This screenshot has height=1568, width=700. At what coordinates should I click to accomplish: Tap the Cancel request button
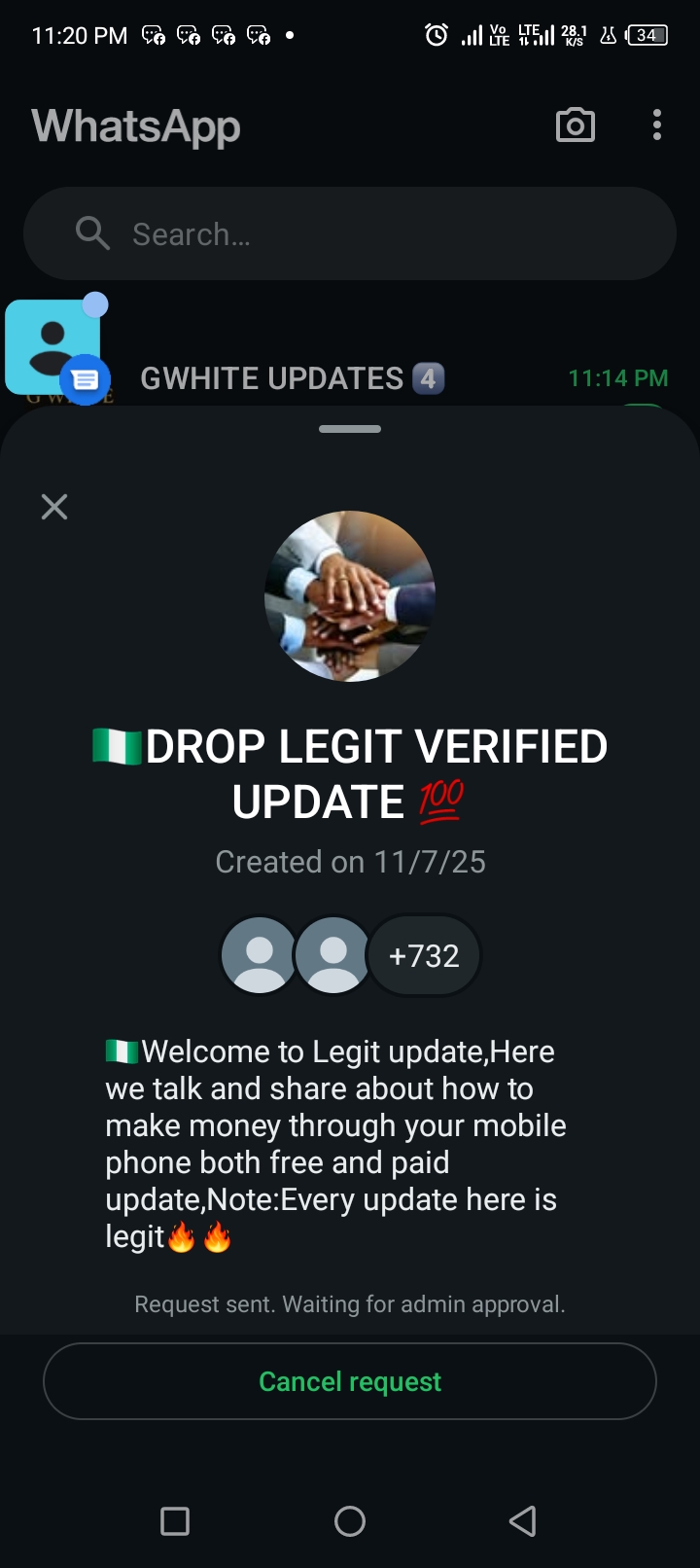point(350,1381)
